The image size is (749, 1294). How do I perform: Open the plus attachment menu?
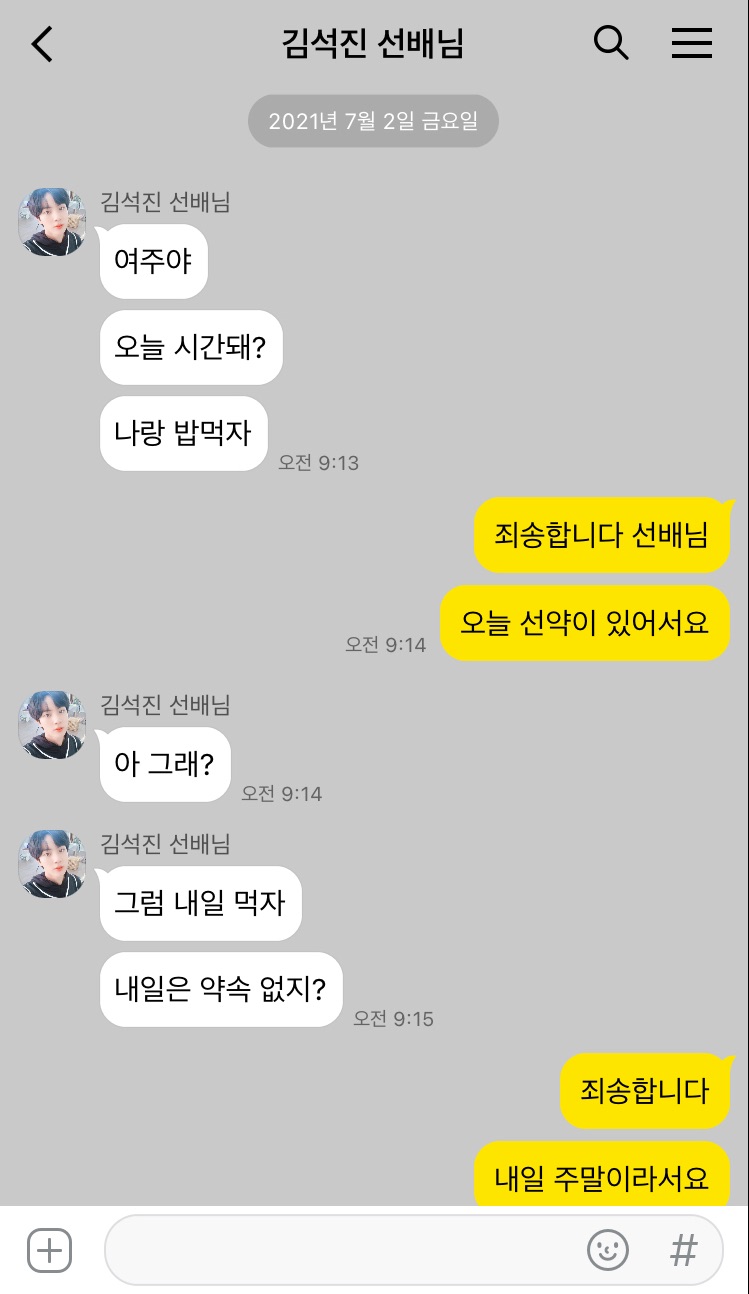(x=49, y=1250)
